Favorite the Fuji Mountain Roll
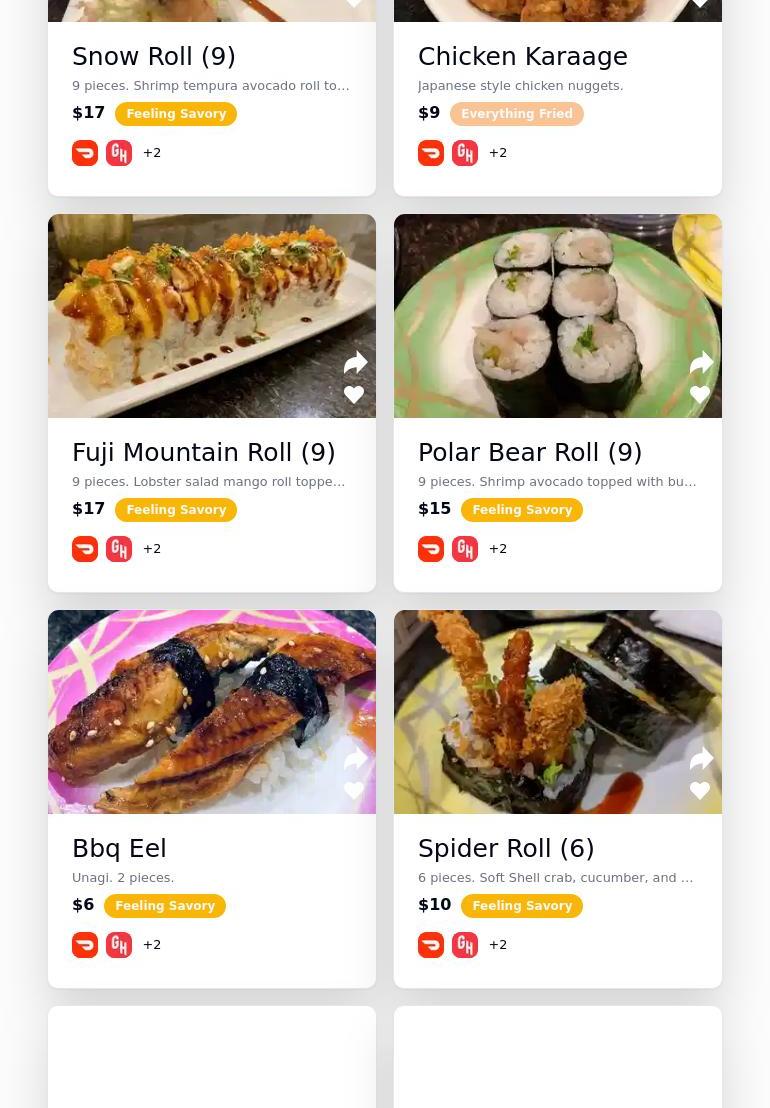This screenshot has height=1108, width=770. tap(354, 395)
